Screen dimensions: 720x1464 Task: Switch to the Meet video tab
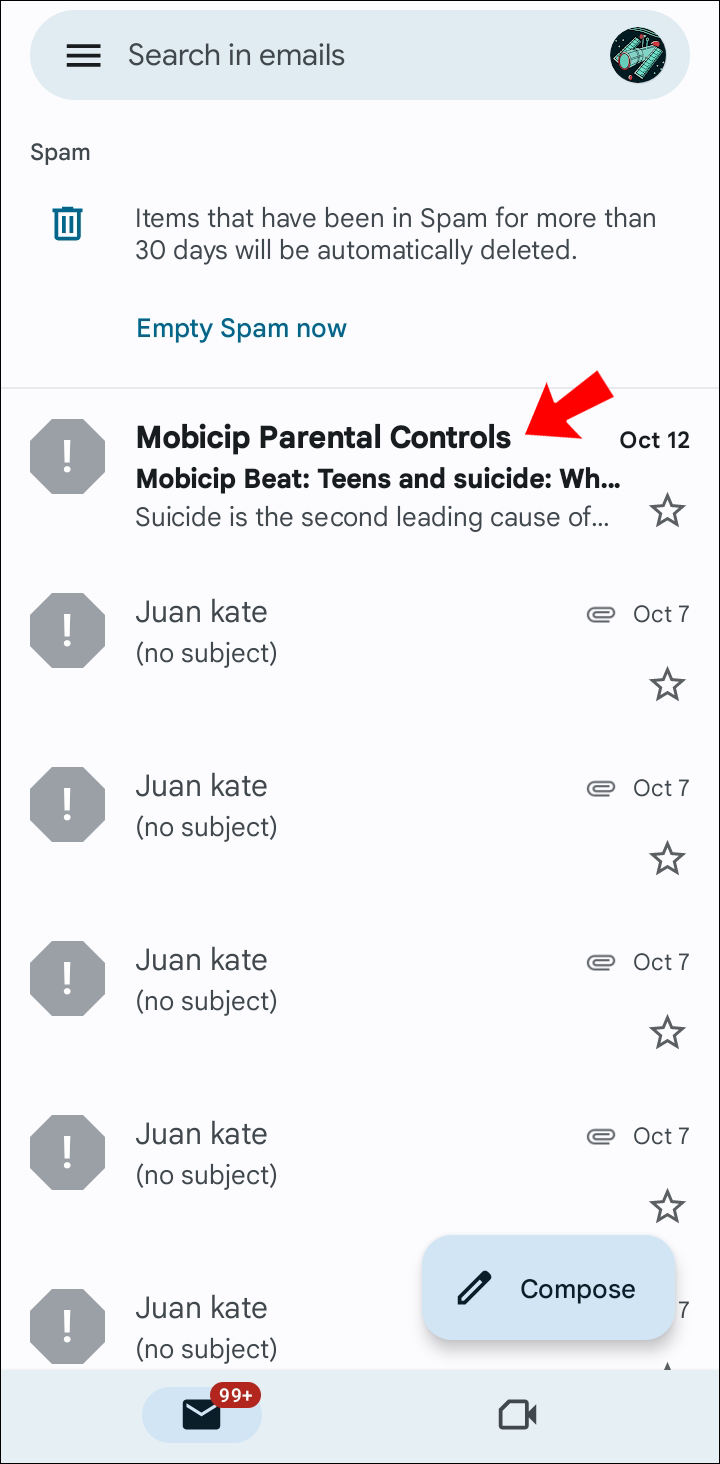click(x=517, y=1414)
